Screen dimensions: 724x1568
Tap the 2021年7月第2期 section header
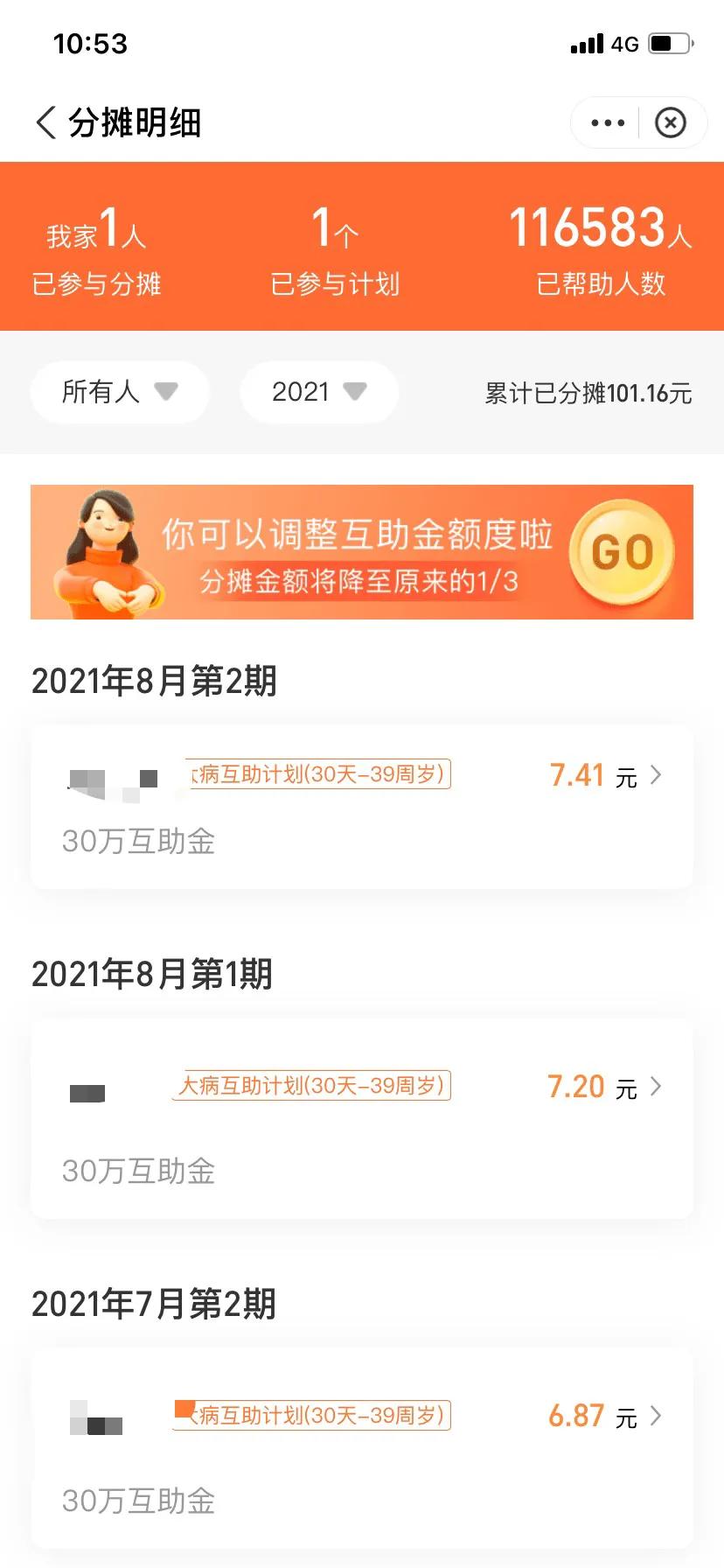154,1304
